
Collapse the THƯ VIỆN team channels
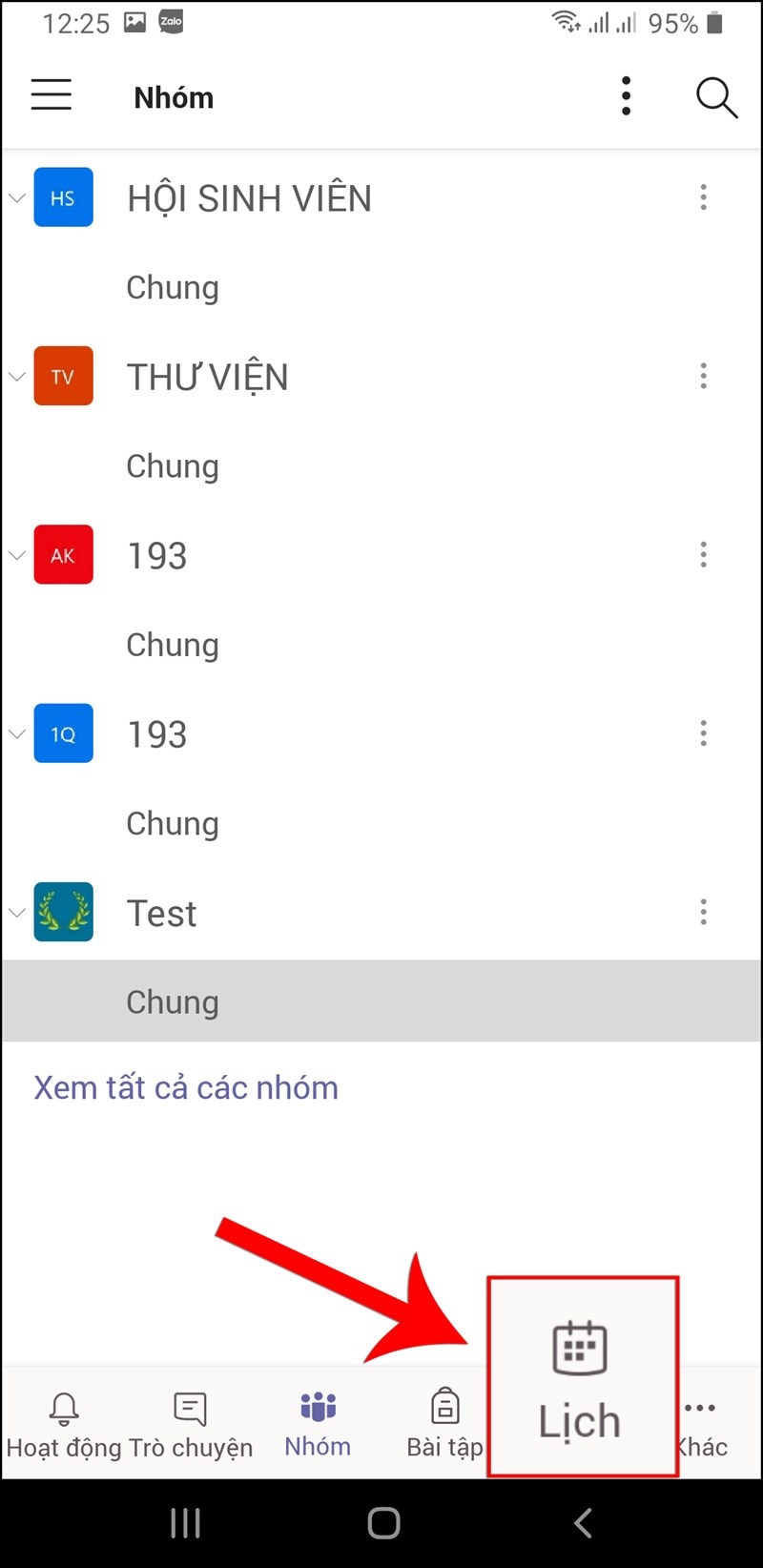tap(17, 376)
